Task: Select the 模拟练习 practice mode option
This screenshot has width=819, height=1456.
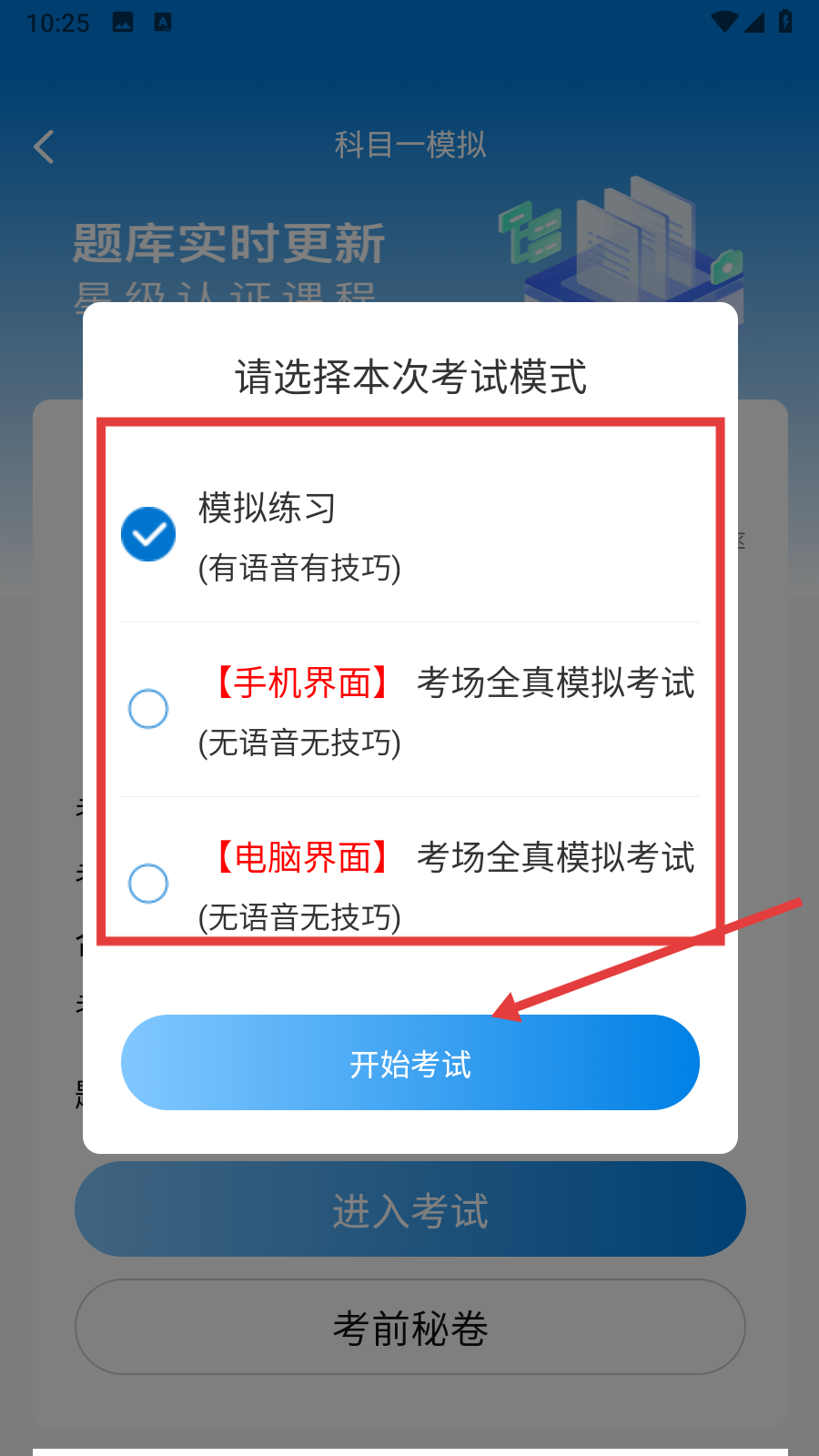Action: coord(148,534)
